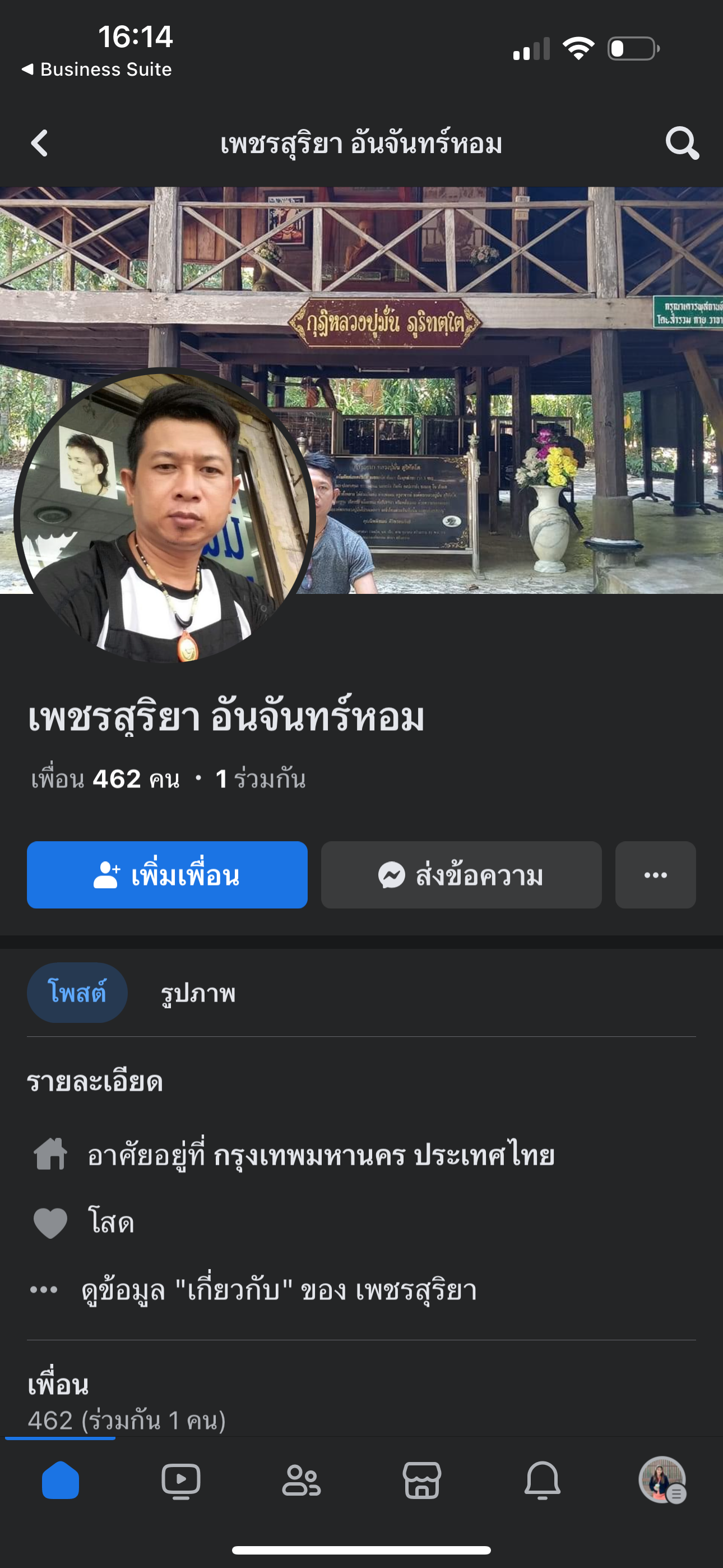
Task: View the round profile picture
Action: point(164,516)
